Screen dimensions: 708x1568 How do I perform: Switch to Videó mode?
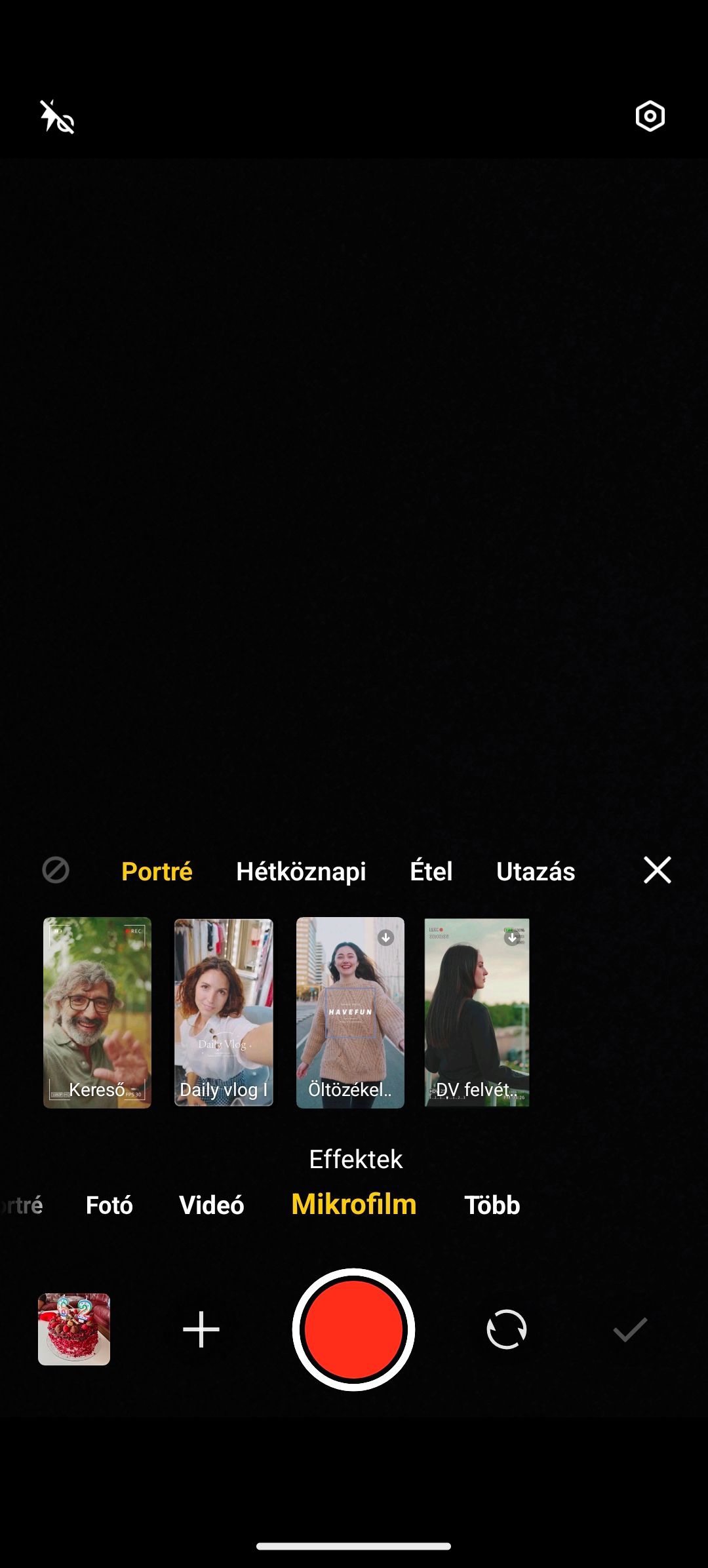[211, 1205]
